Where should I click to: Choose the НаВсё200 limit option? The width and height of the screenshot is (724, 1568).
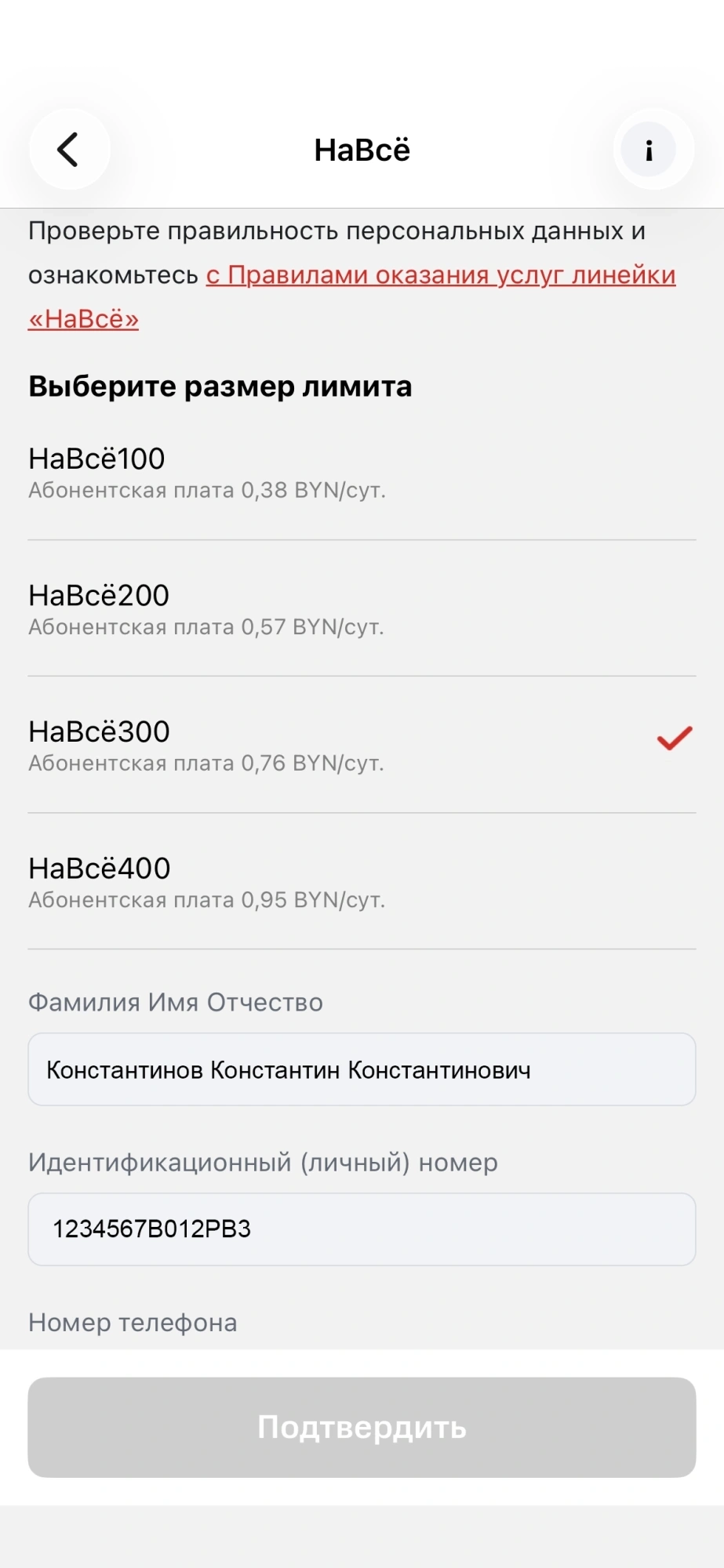[362, 608]
